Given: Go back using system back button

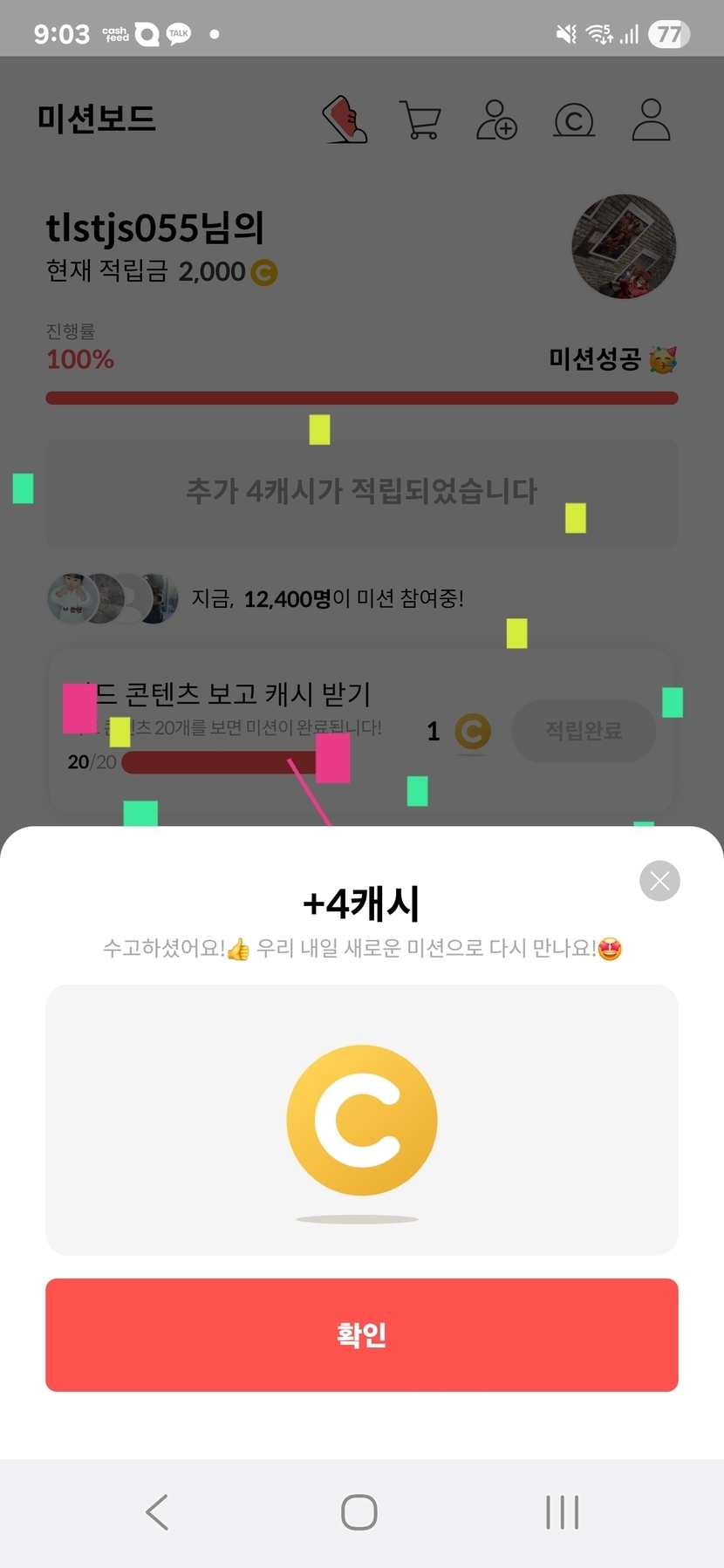Looking at the screenshot, I should click(157, 1512).
